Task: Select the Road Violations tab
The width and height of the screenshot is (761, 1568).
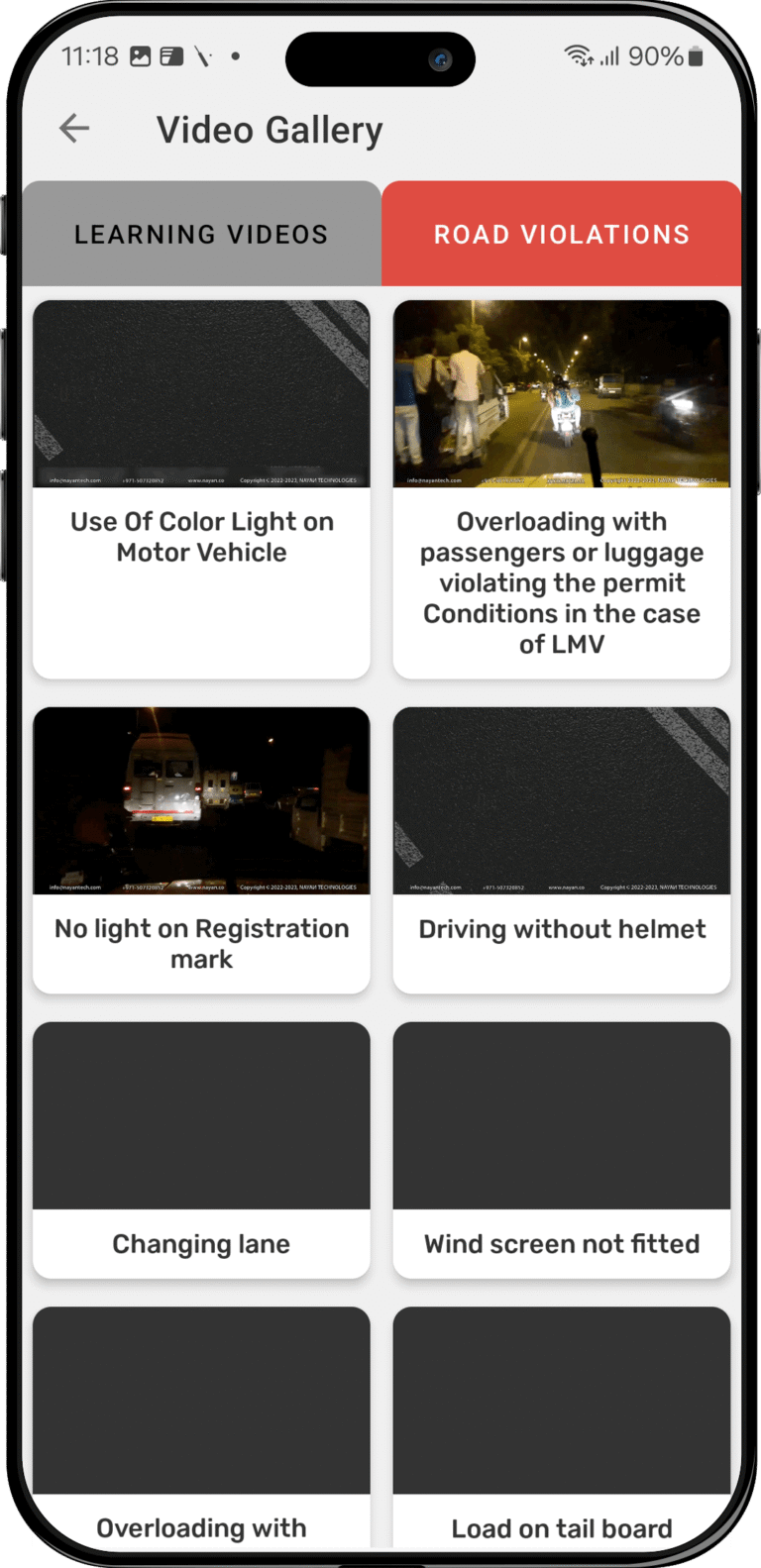Action: coord(561,235)
